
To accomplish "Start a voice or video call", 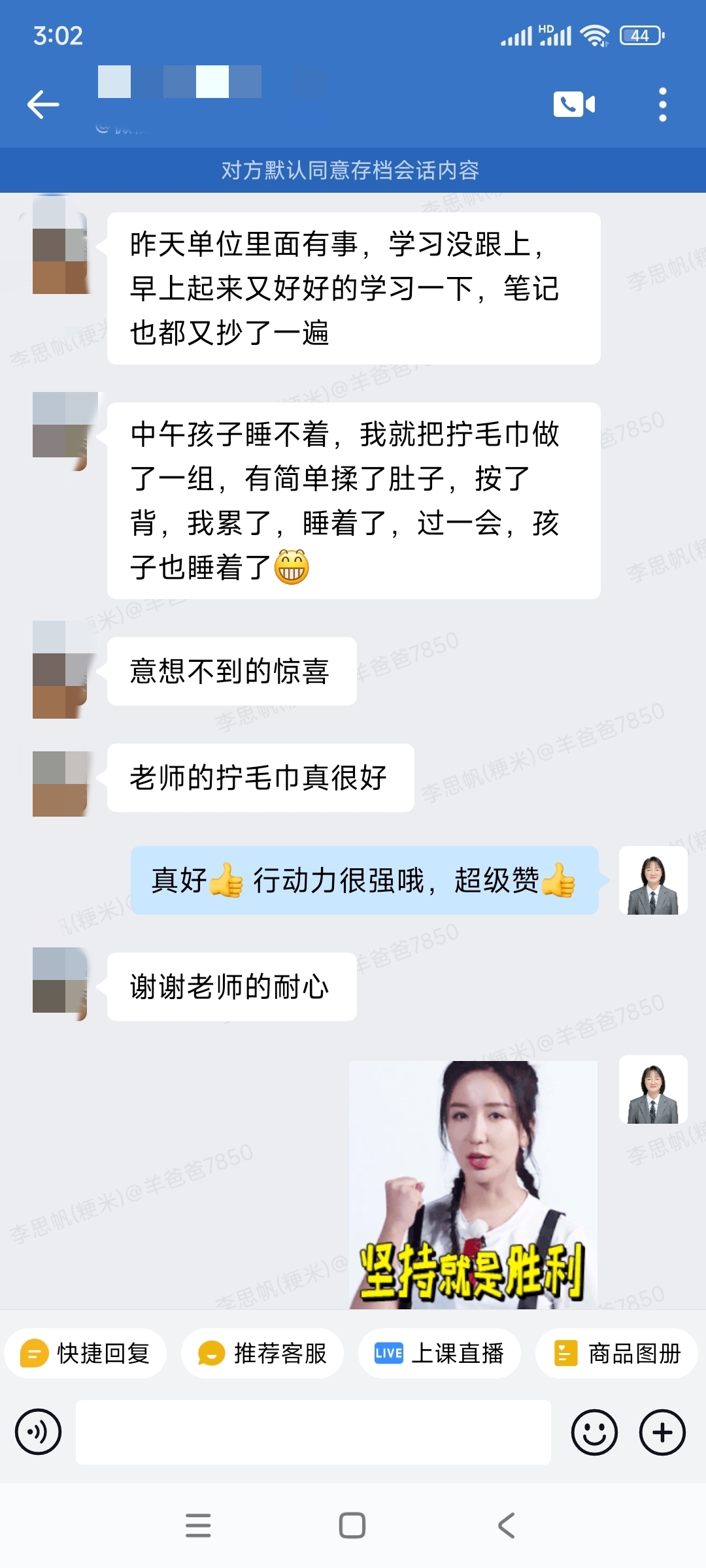I will [x=574, y=105].
